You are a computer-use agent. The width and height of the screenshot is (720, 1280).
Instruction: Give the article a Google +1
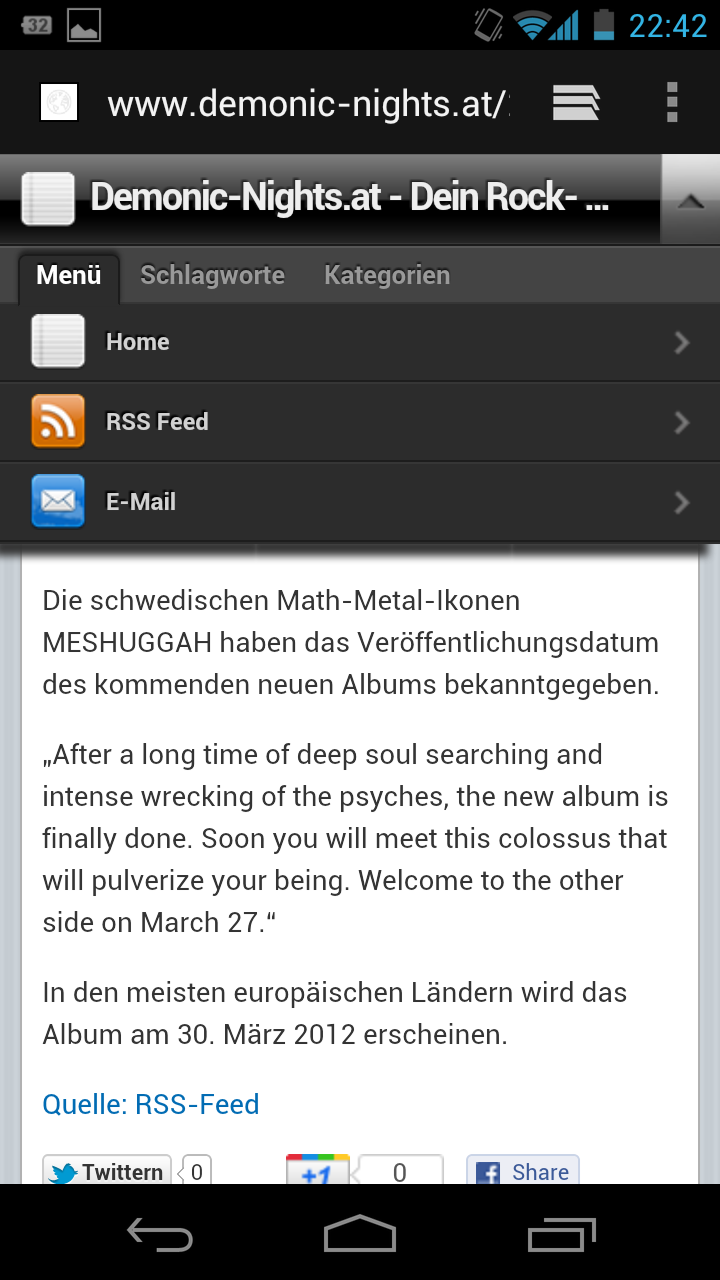coord(317,1172)
